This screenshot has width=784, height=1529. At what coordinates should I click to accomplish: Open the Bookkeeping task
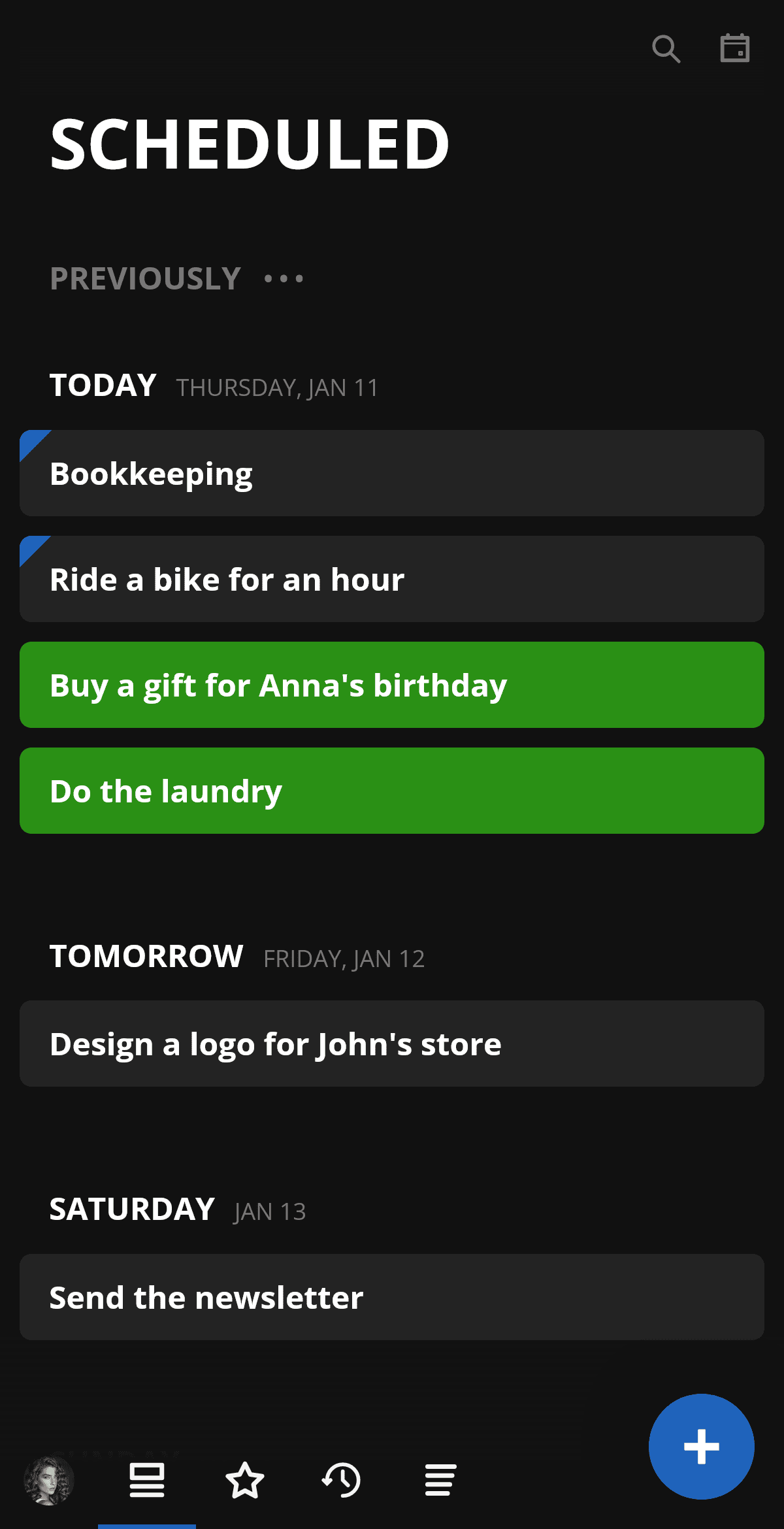coord(392,473)
